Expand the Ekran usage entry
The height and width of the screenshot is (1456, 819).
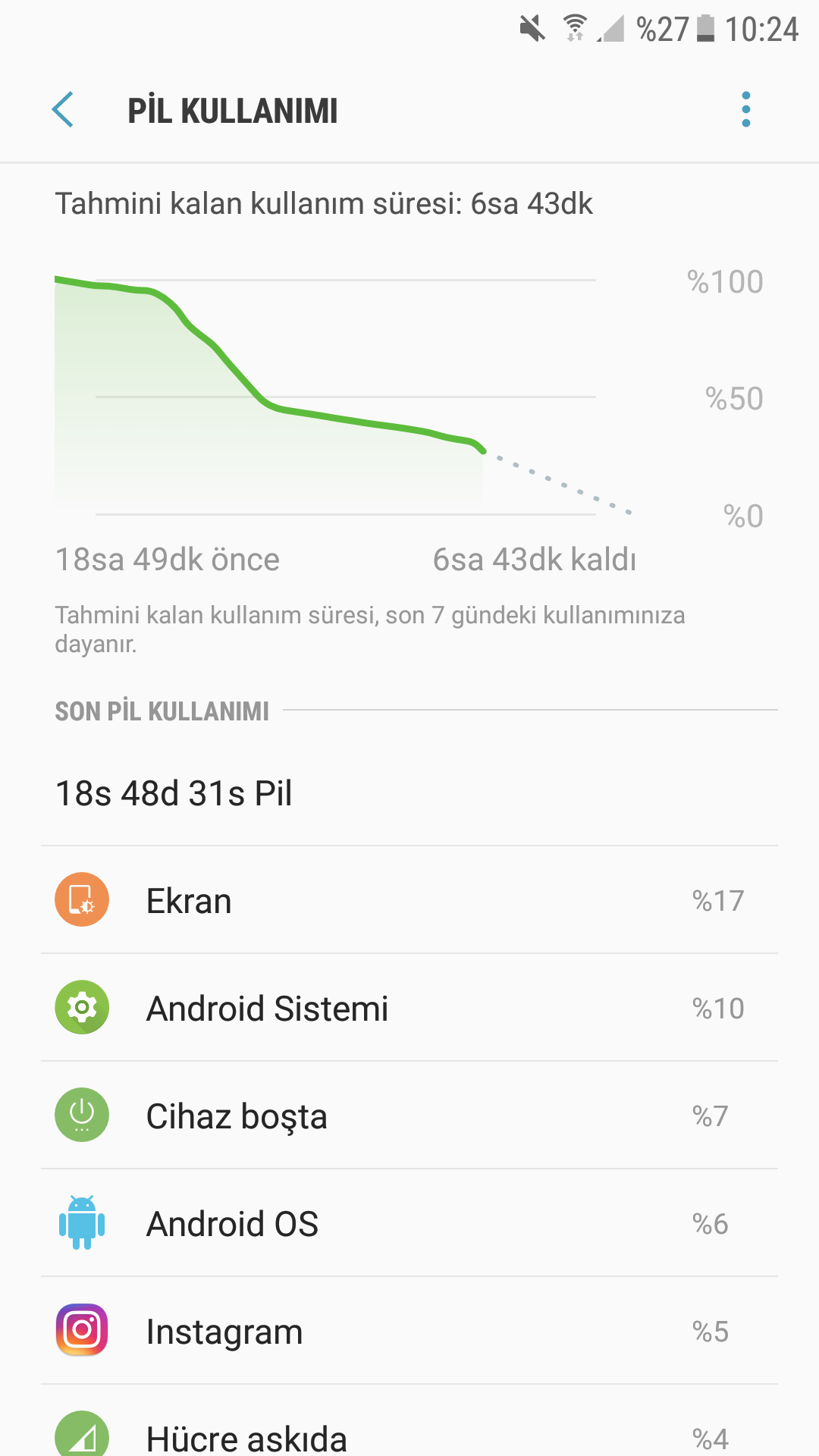coord(409,900)
